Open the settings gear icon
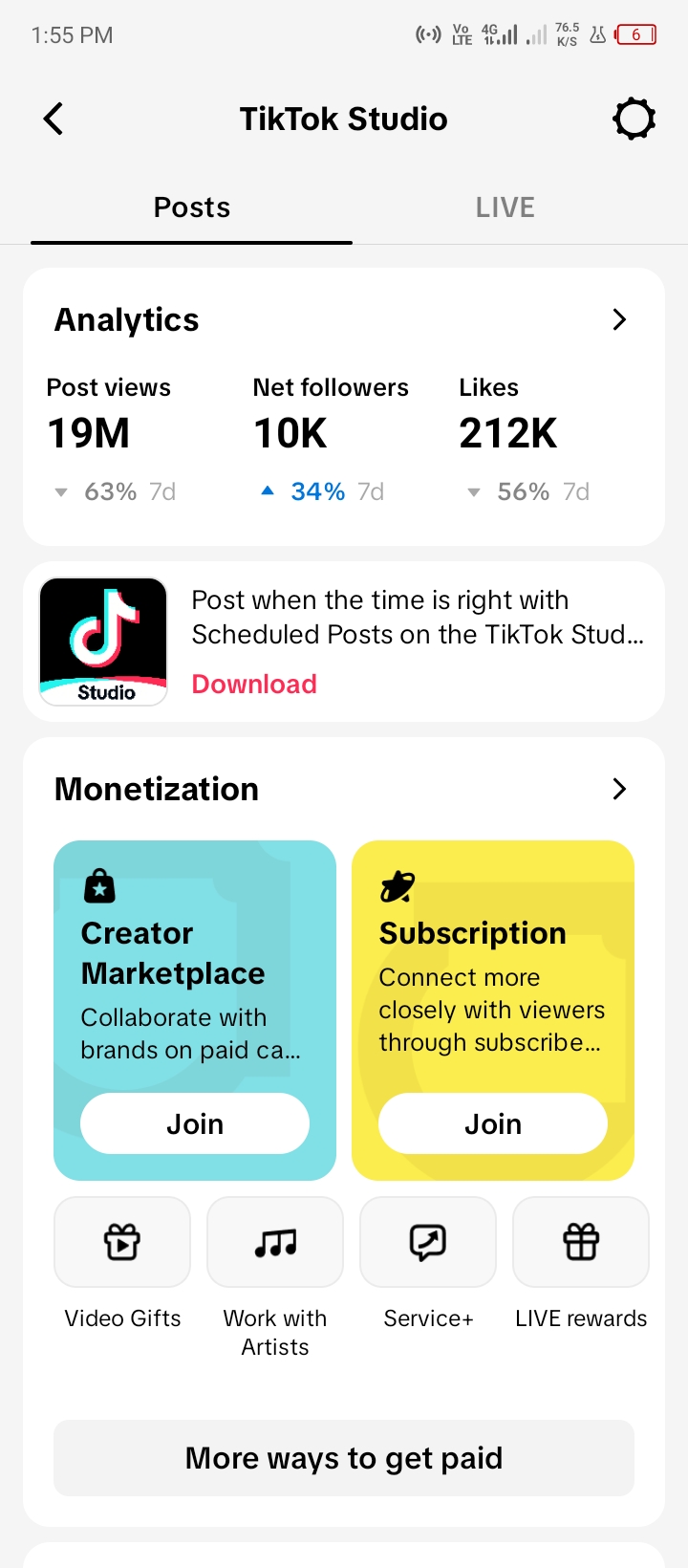 (x=634, y=119)
